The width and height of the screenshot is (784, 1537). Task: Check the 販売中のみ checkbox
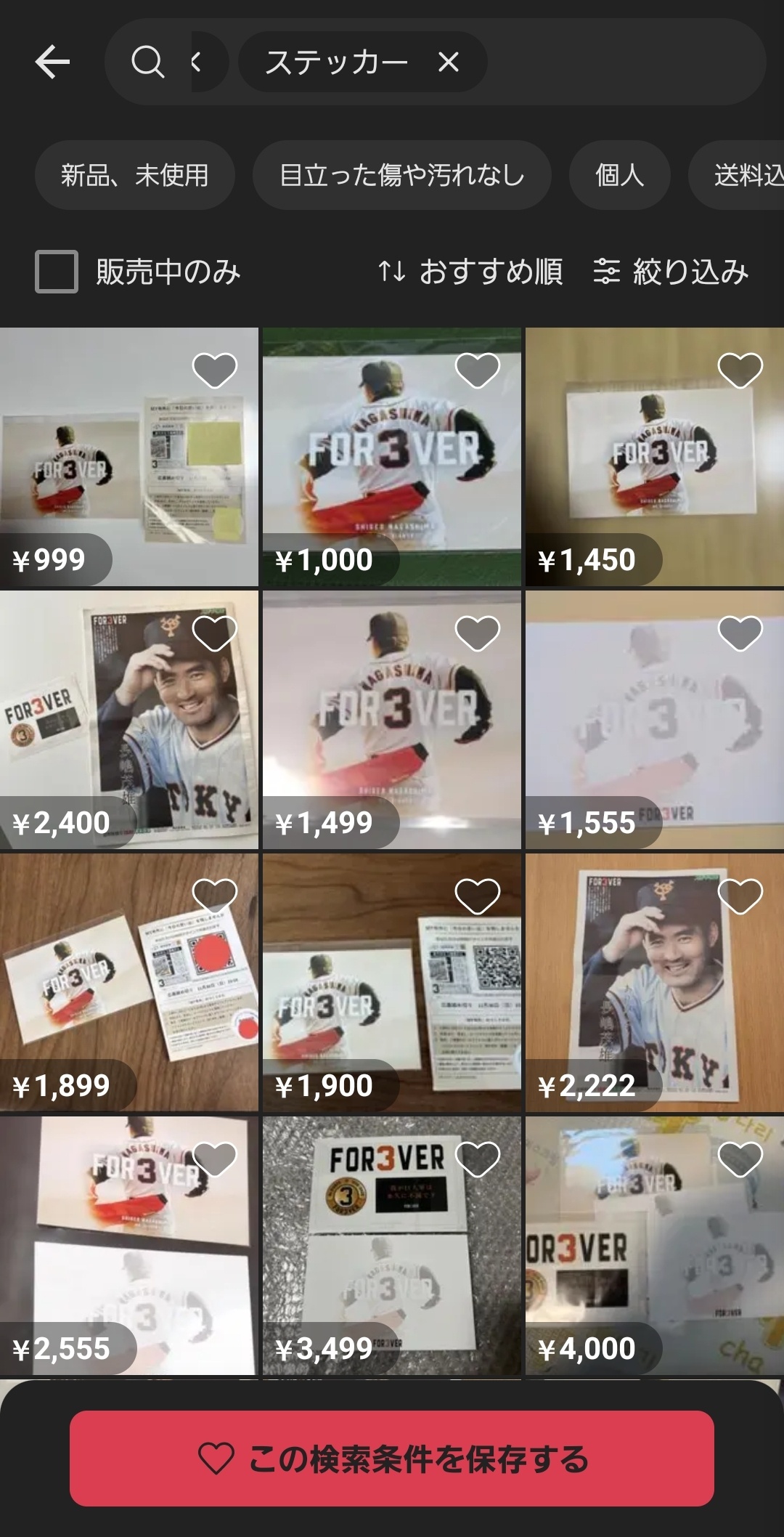click(57, 272)
